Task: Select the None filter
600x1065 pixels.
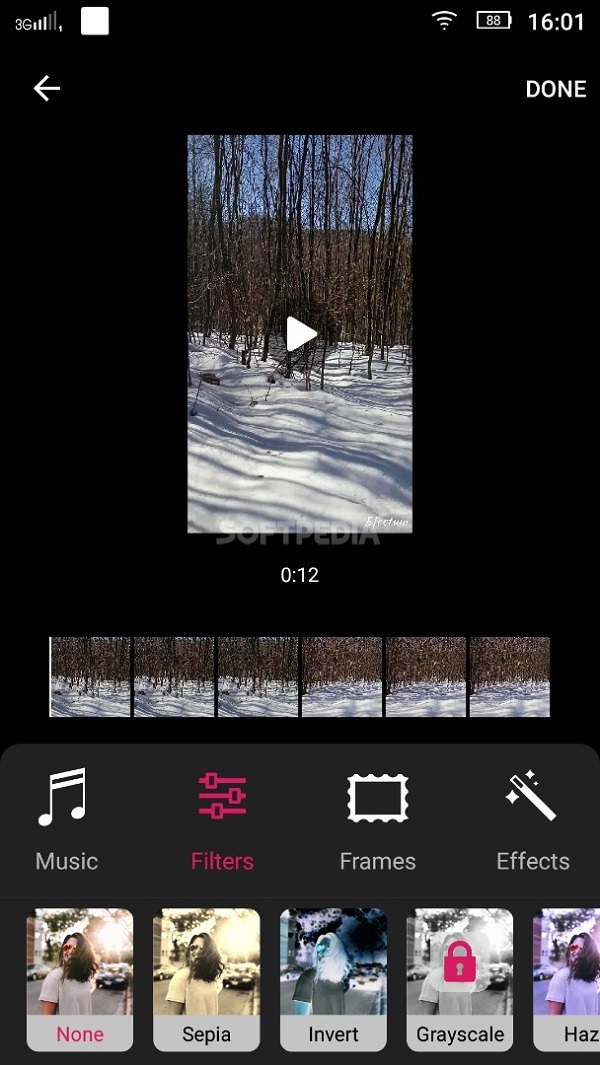Action: click(80, 979)
